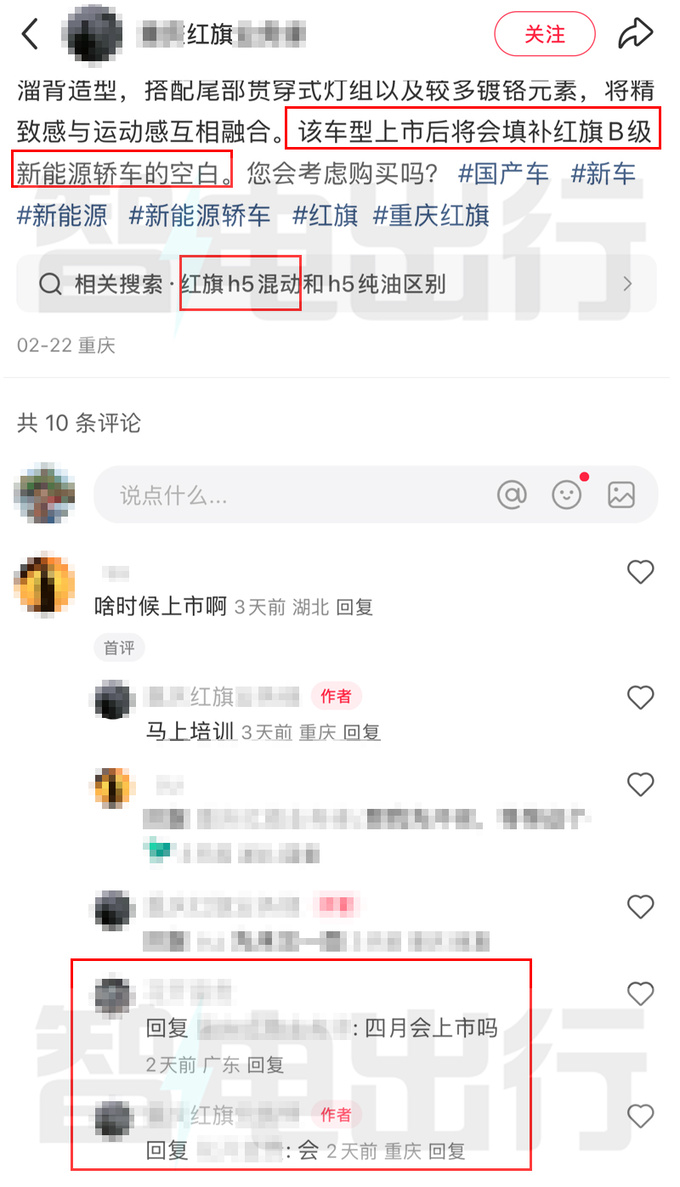Screen dimensions: 680x1187
Task: Like the comment 啥时候上市啊
Action: pos(640,572)
